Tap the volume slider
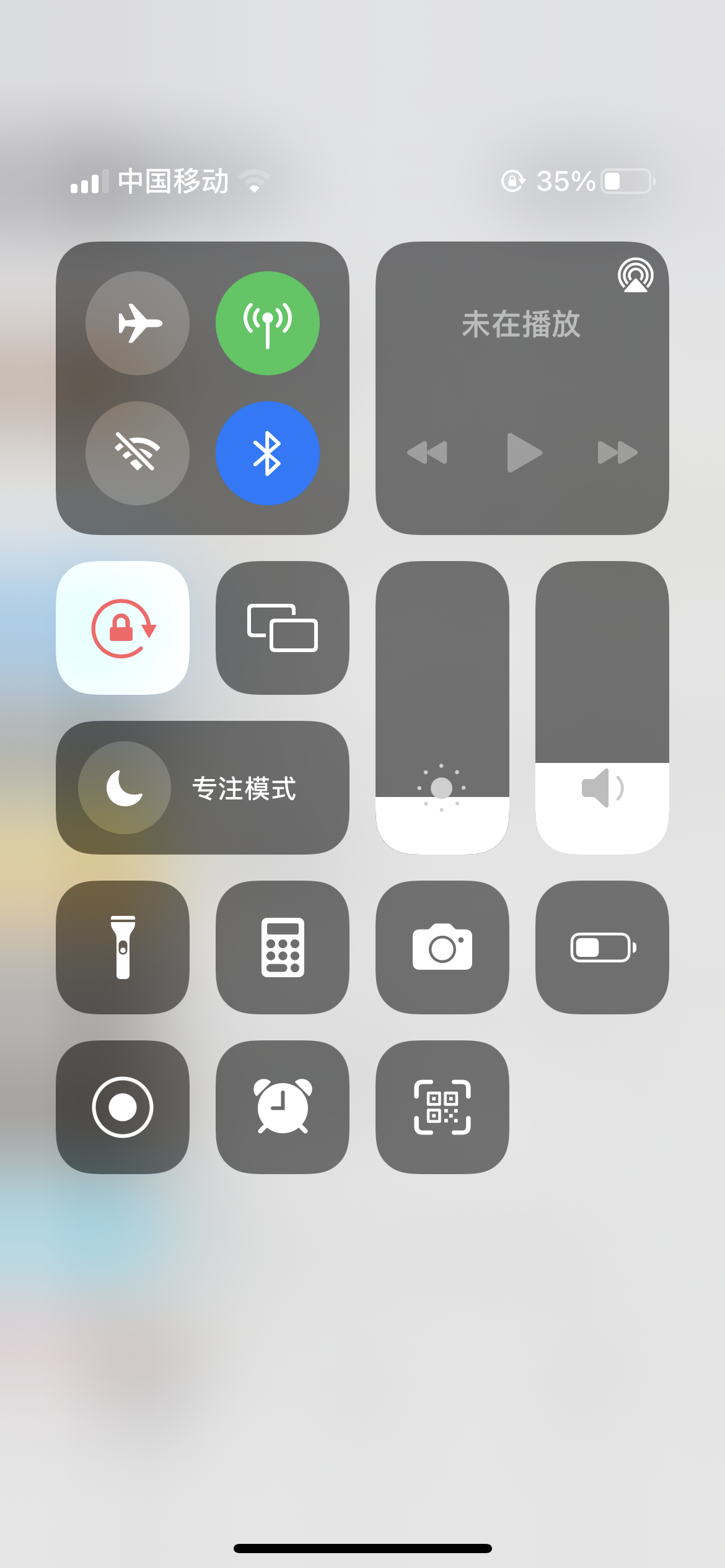Viewport: 725px width, 1568px height. click(x=602, y=707)
